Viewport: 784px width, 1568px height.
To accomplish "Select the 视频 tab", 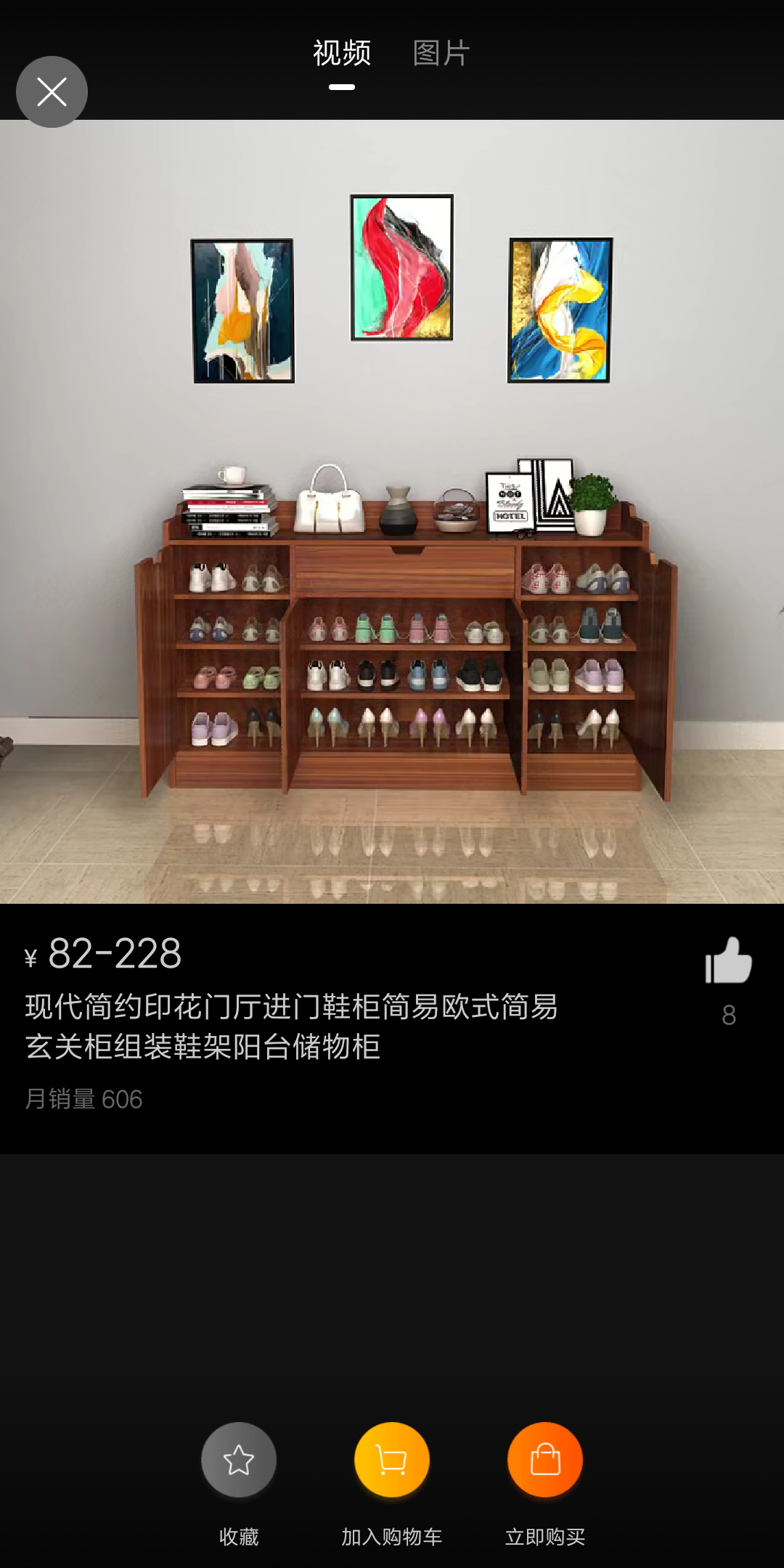I will (x=342, y=54).
